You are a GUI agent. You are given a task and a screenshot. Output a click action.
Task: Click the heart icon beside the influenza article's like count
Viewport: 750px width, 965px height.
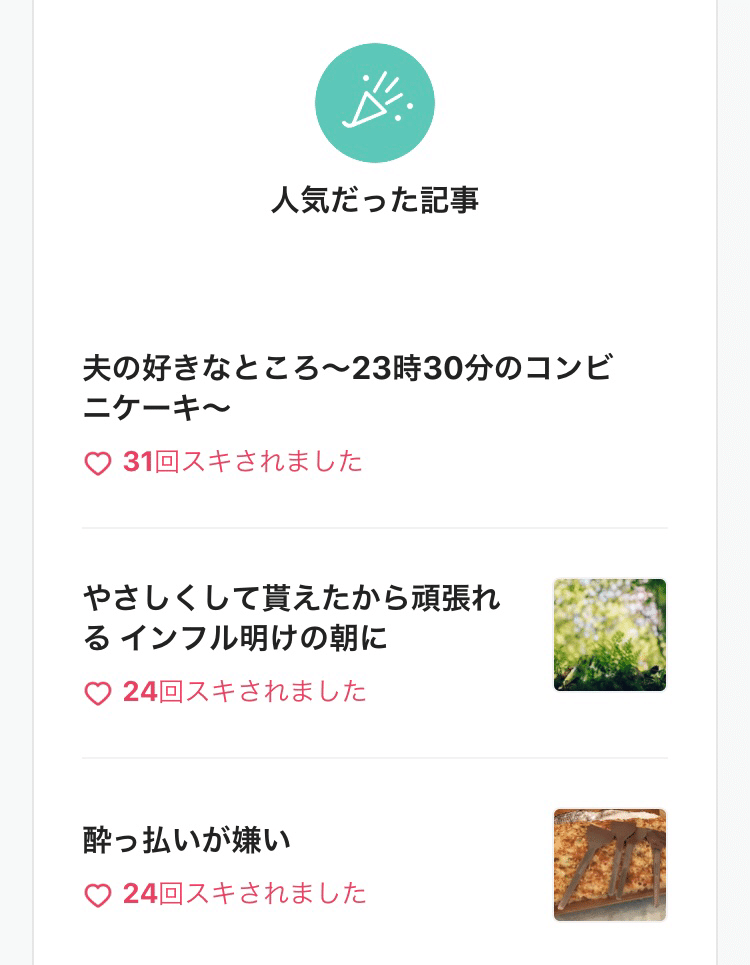click(x=98, y=693)
